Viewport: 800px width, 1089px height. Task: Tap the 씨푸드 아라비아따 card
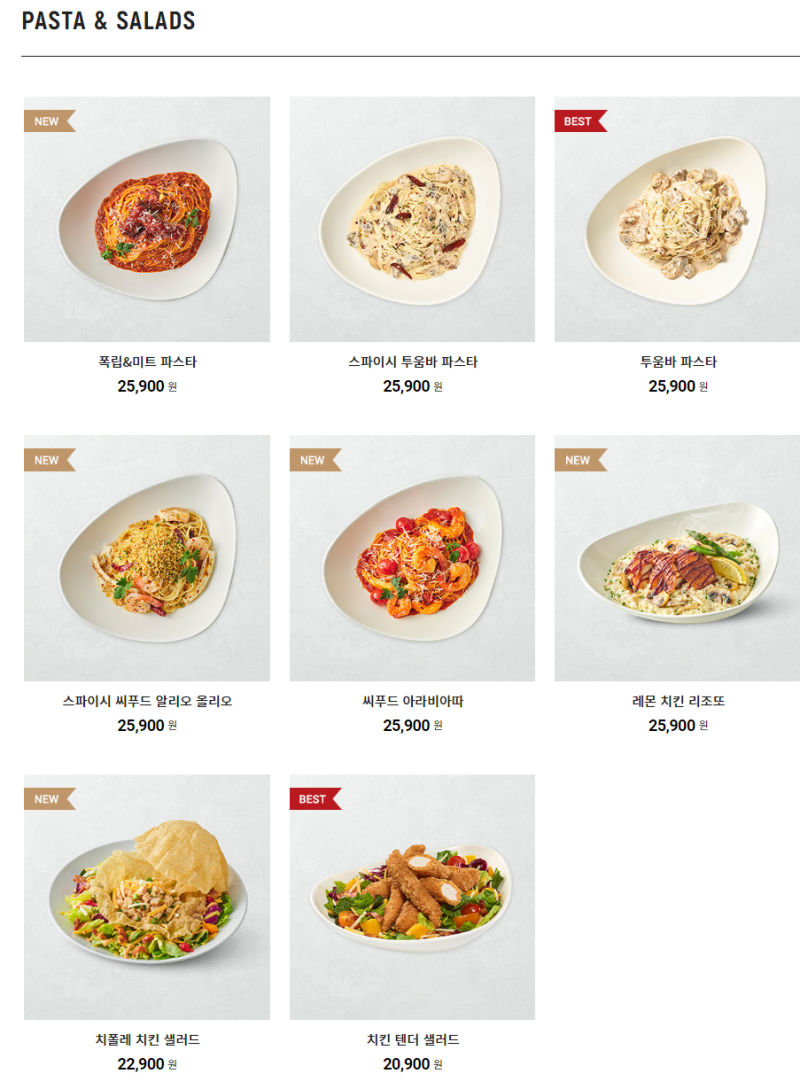pos(412,558)
